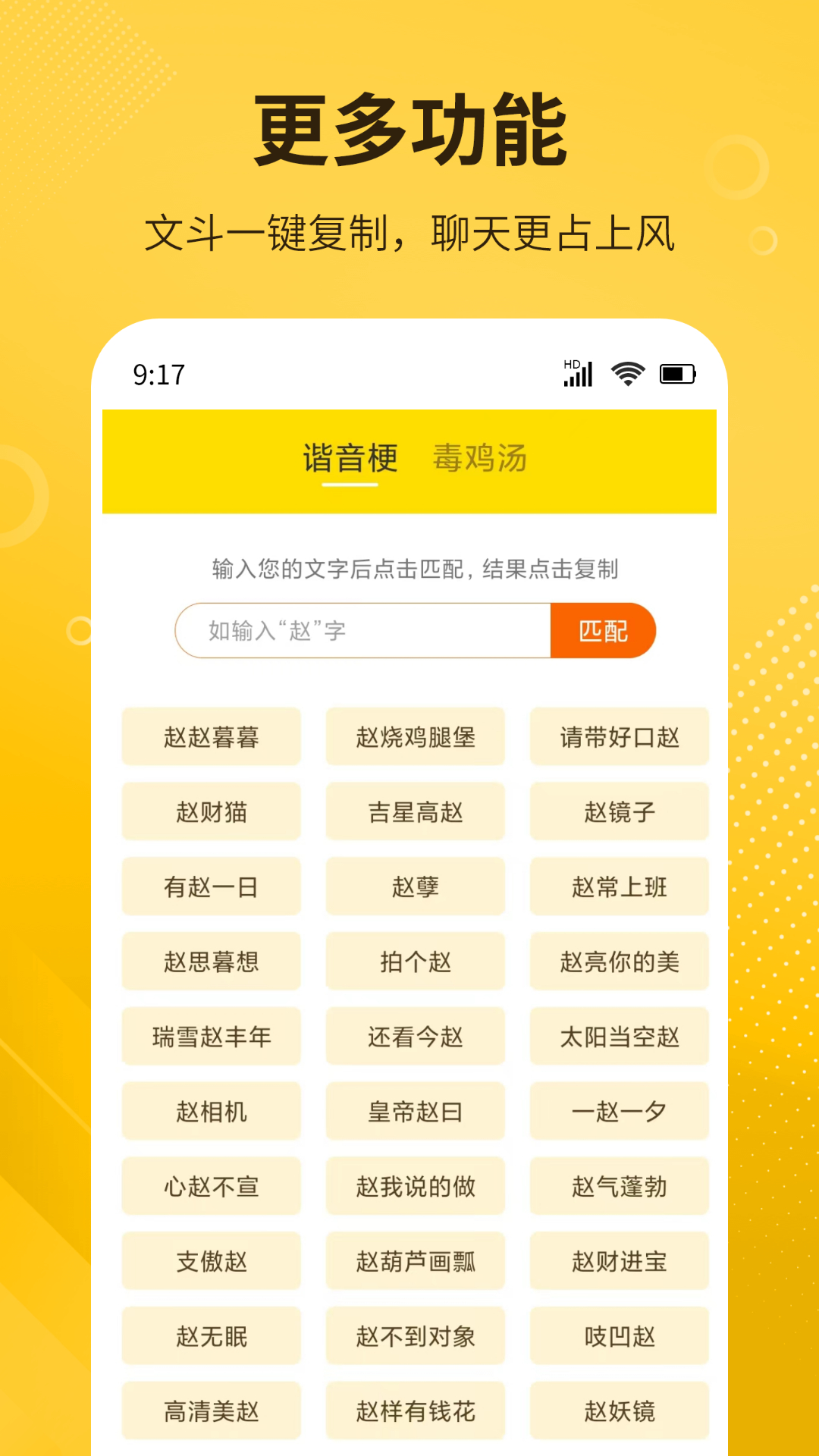Choose 赵不到对象 from the grid
819x1456 pixels.
point(415,1336)
